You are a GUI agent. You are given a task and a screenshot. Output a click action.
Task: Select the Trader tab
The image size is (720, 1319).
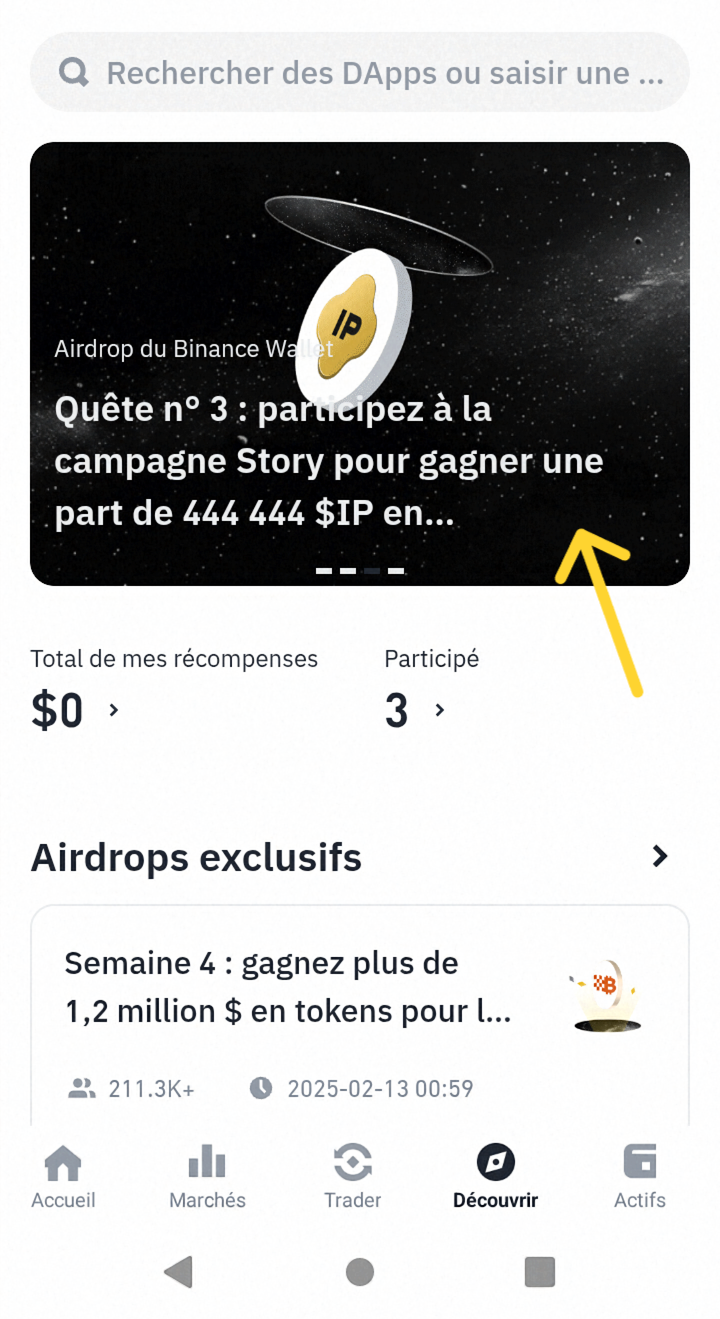tap(352, 1177)
